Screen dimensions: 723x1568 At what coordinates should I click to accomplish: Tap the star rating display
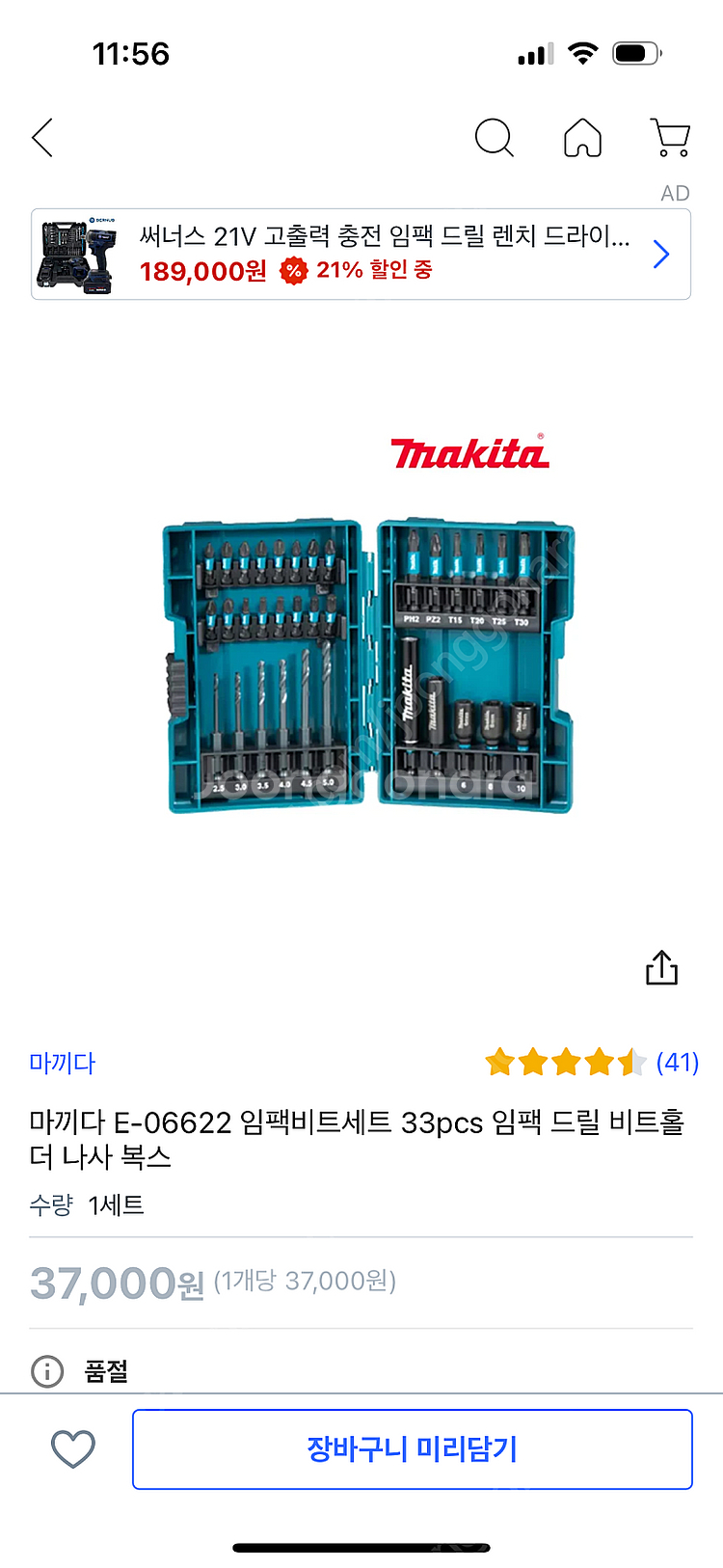pyautogui.click(x=566, y=1061)
